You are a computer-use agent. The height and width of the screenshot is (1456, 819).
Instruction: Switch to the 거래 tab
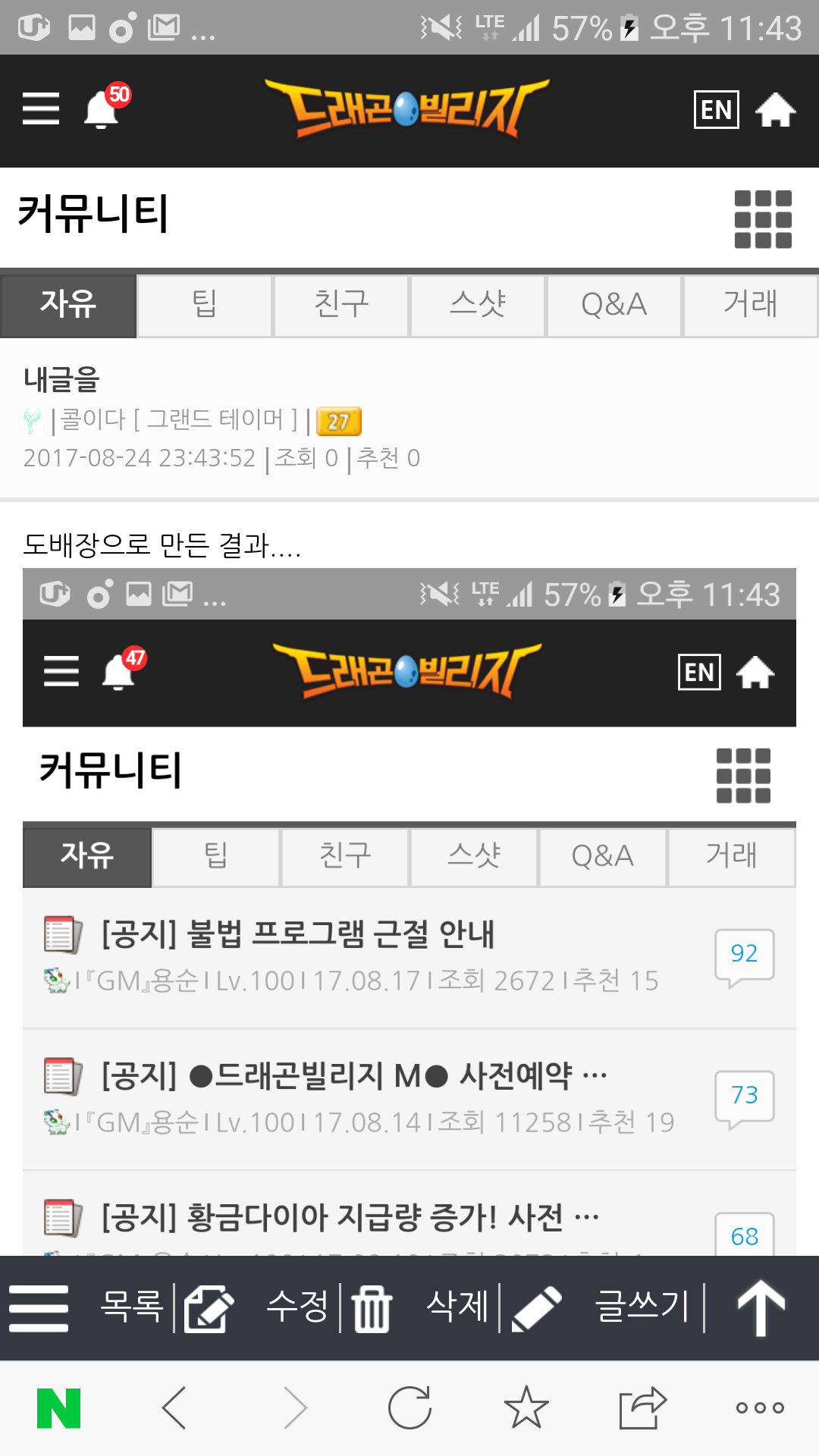click(750, 305)
